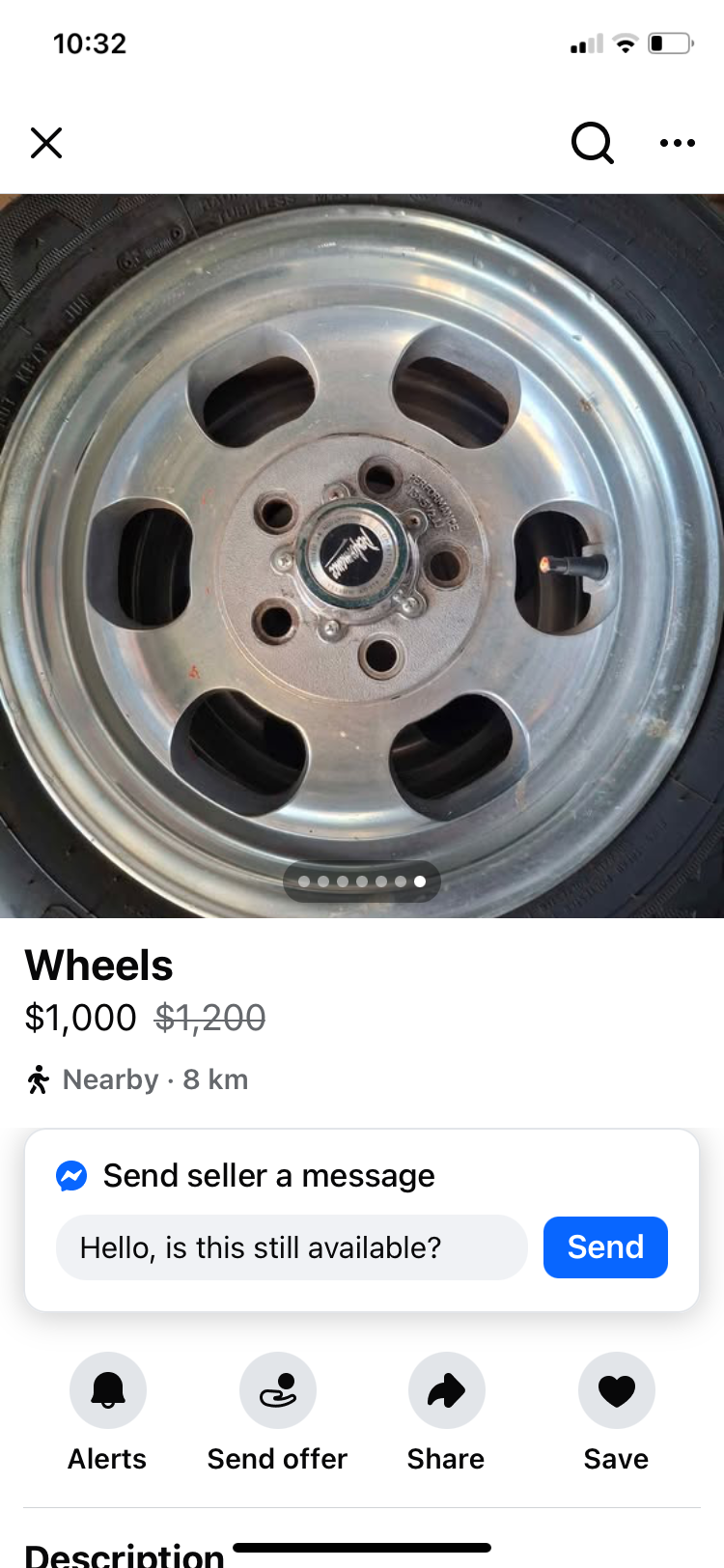Open the three-dot overflow menu
The image size is (724, 1568).
(677, 143)
